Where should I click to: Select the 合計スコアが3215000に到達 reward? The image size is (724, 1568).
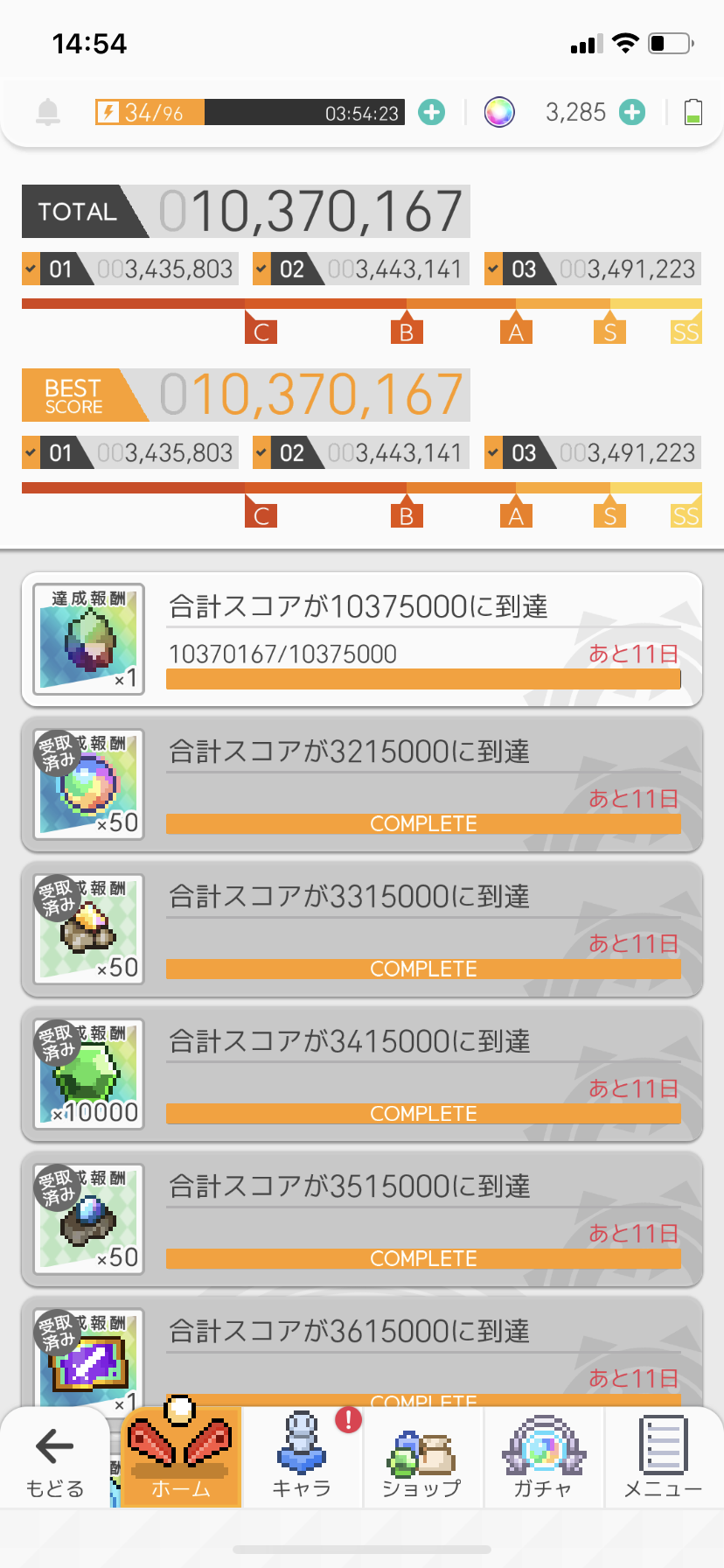pos(362,785)
